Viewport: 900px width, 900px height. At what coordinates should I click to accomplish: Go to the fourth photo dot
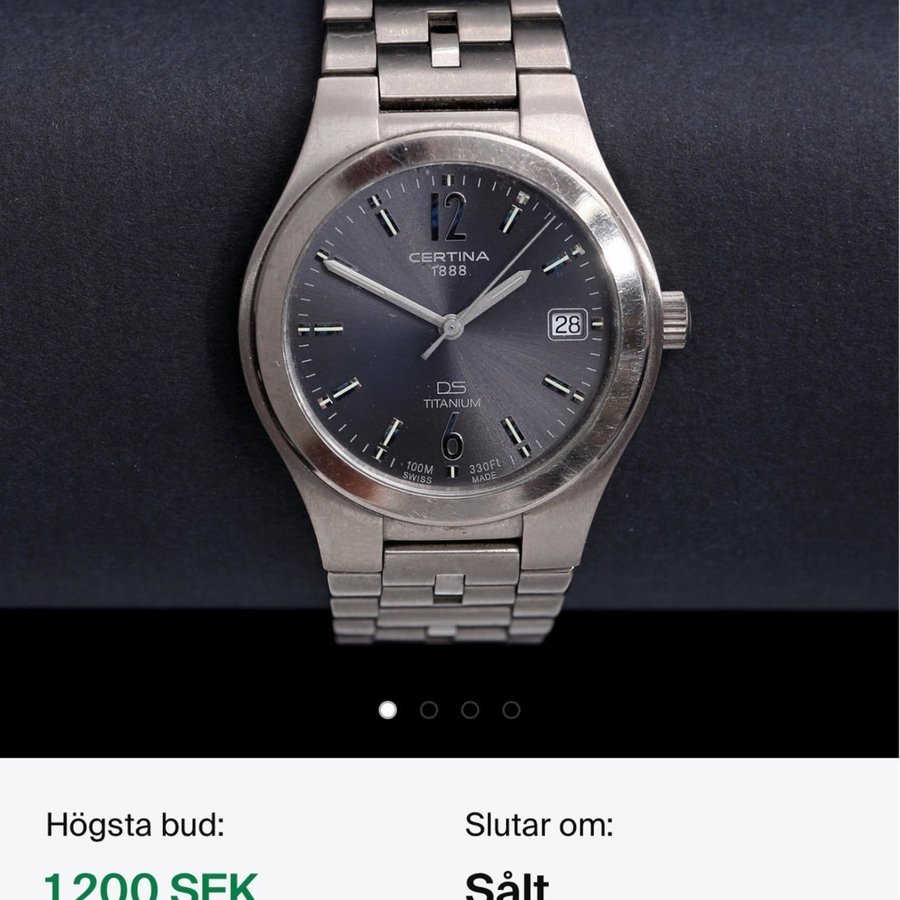[511, 710]
